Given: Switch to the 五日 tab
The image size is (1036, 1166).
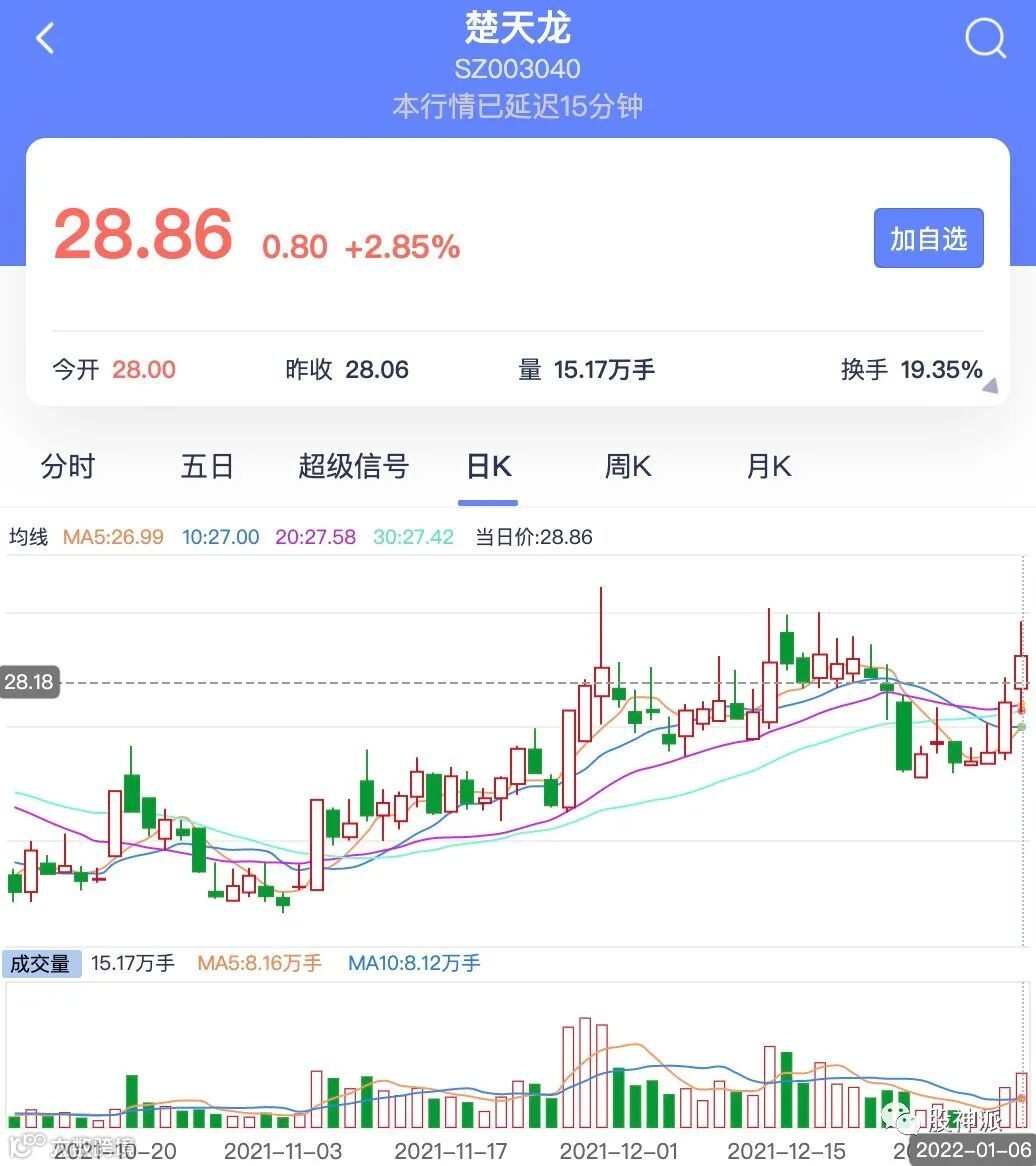Looking at the screenshot, I should (x=208, y=466).
